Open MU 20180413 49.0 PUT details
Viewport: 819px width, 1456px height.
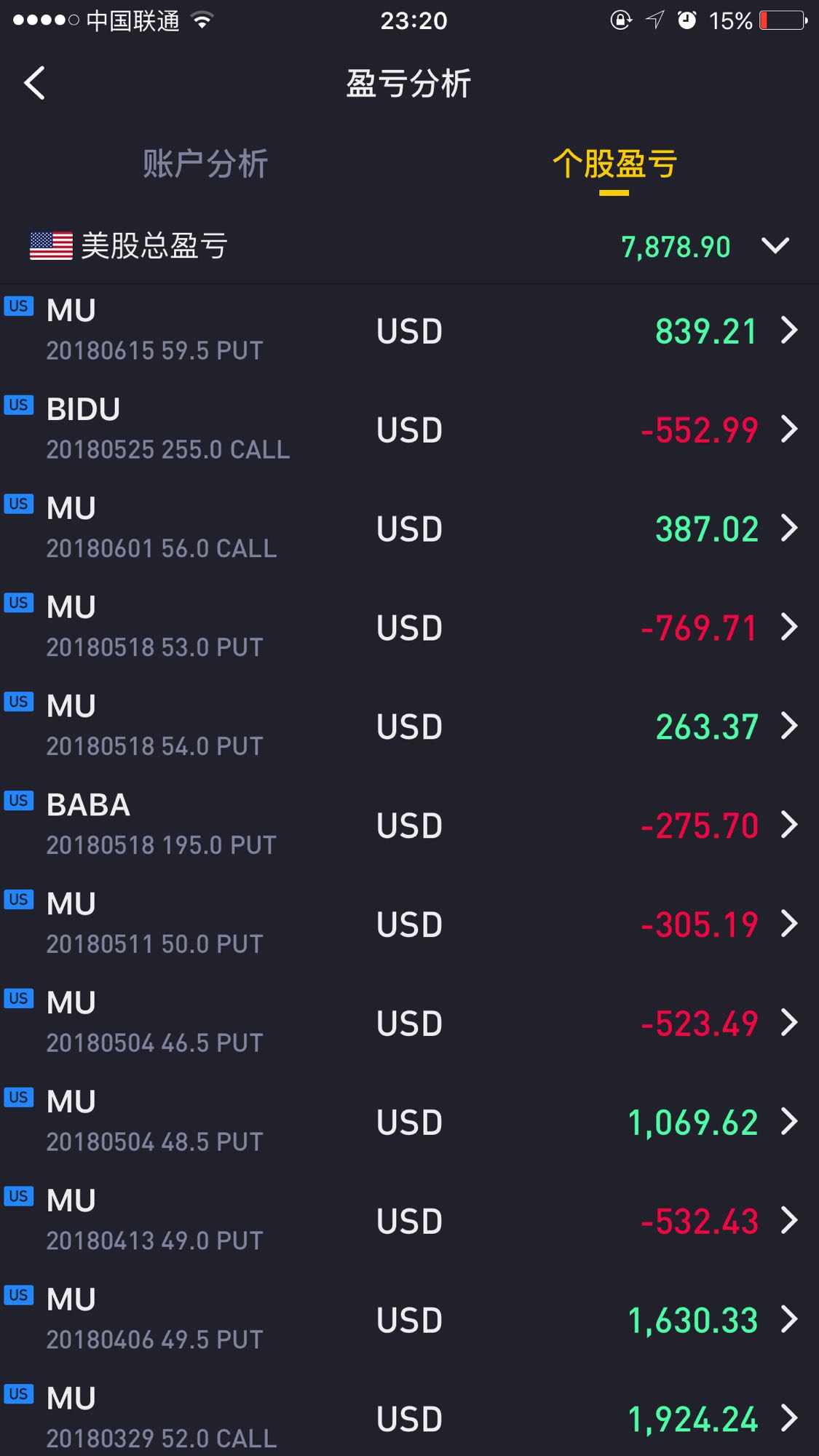[x=409, y=1222]
